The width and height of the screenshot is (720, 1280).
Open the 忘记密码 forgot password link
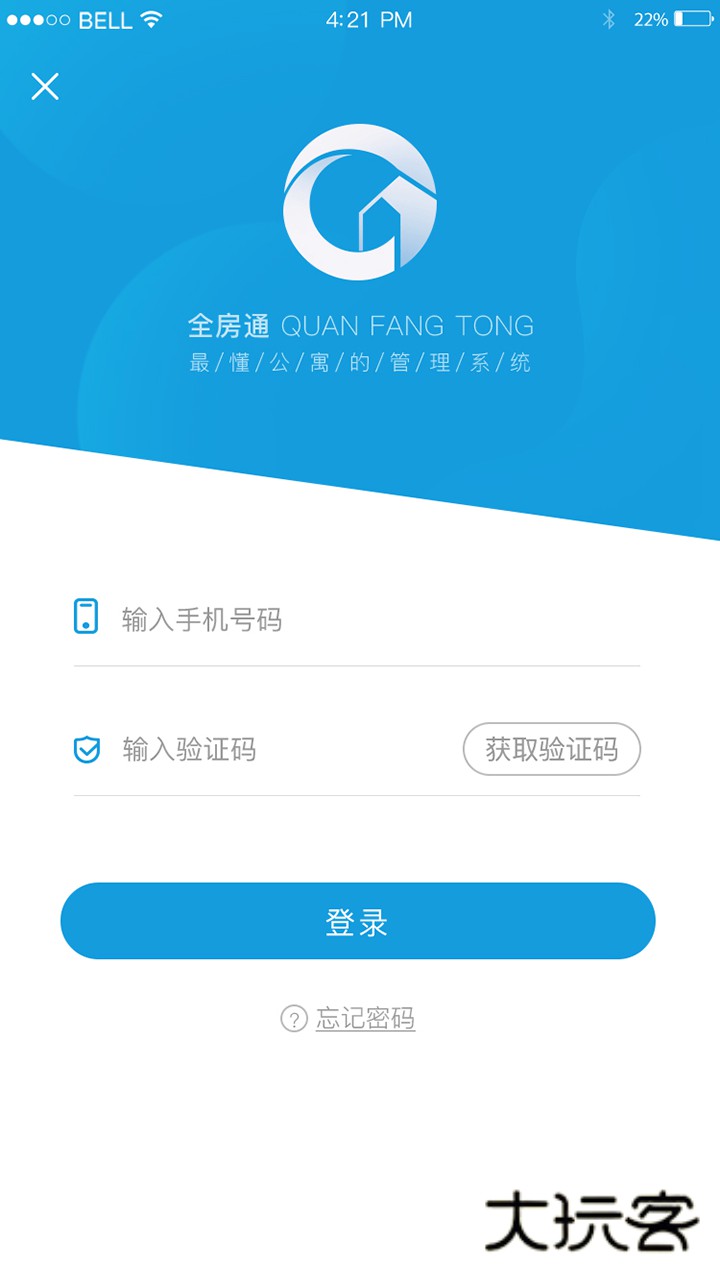(366, 1020)
